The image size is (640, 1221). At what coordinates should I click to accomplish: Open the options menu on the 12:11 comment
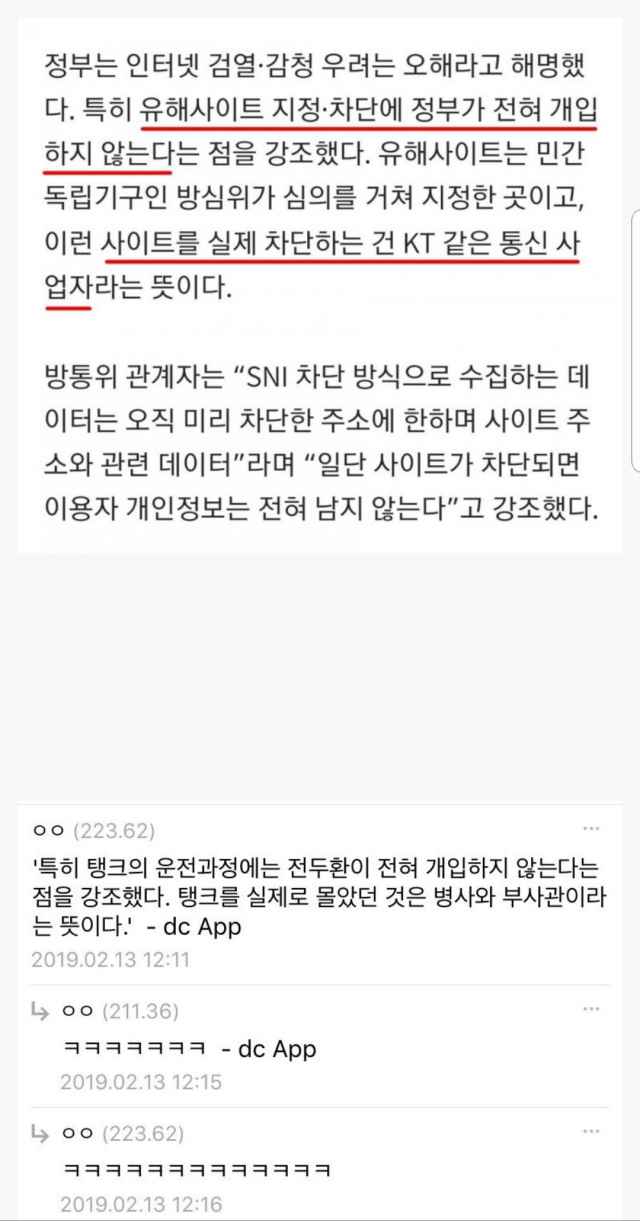click(x=591, y=829)
